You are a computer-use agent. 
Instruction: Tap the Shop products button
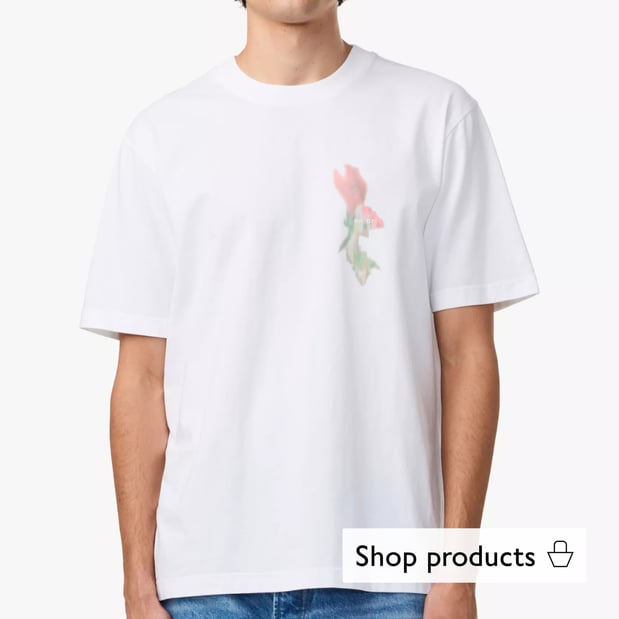click(x=464, y=556)
